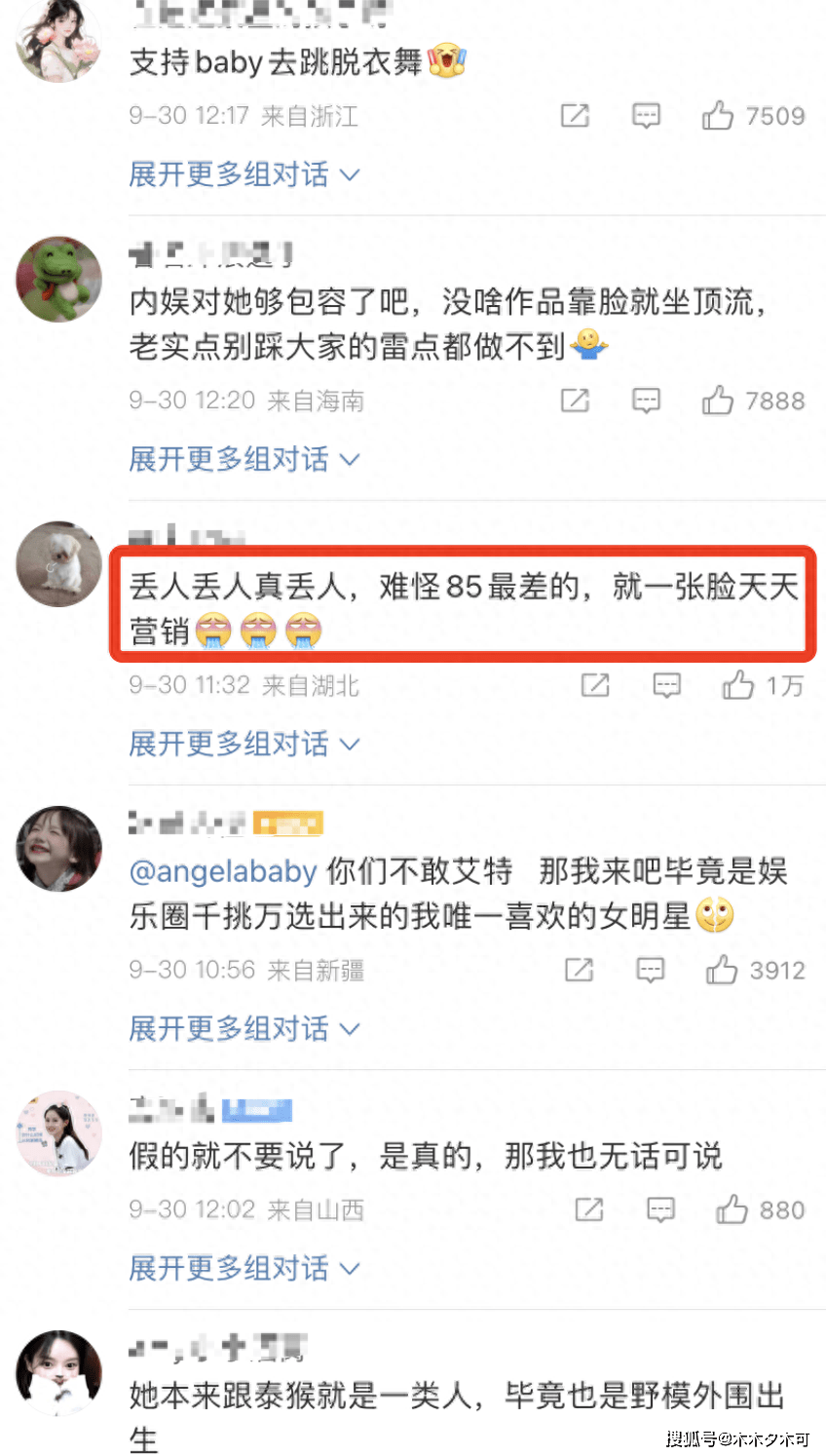Image resolution: width=826 pixels, height=1456 pixels.
Task: Forward the comment from 湖北 at 11:32
Action: coord(595,685)
